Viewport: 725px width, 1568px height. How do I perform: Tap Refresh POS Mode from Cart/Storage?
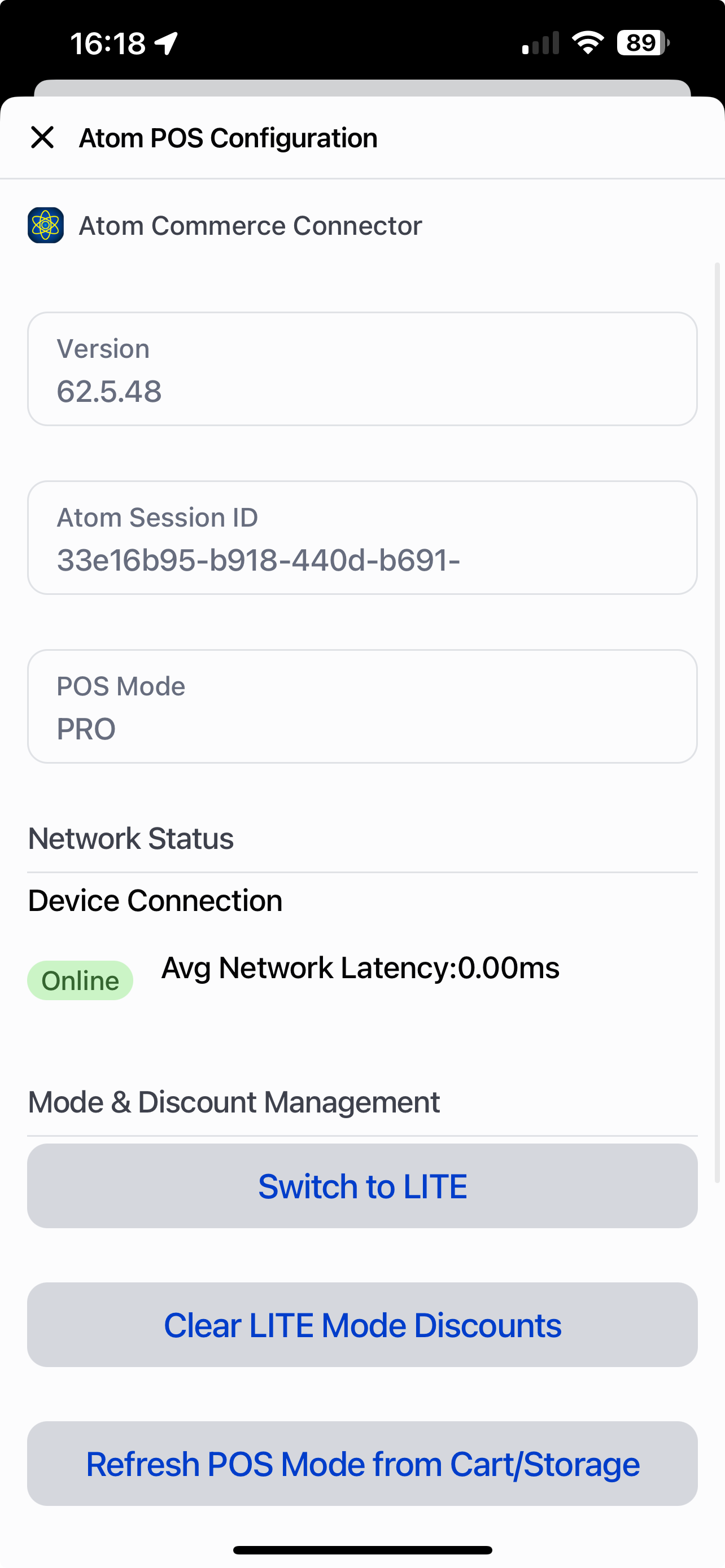[x=362, y=1464]
